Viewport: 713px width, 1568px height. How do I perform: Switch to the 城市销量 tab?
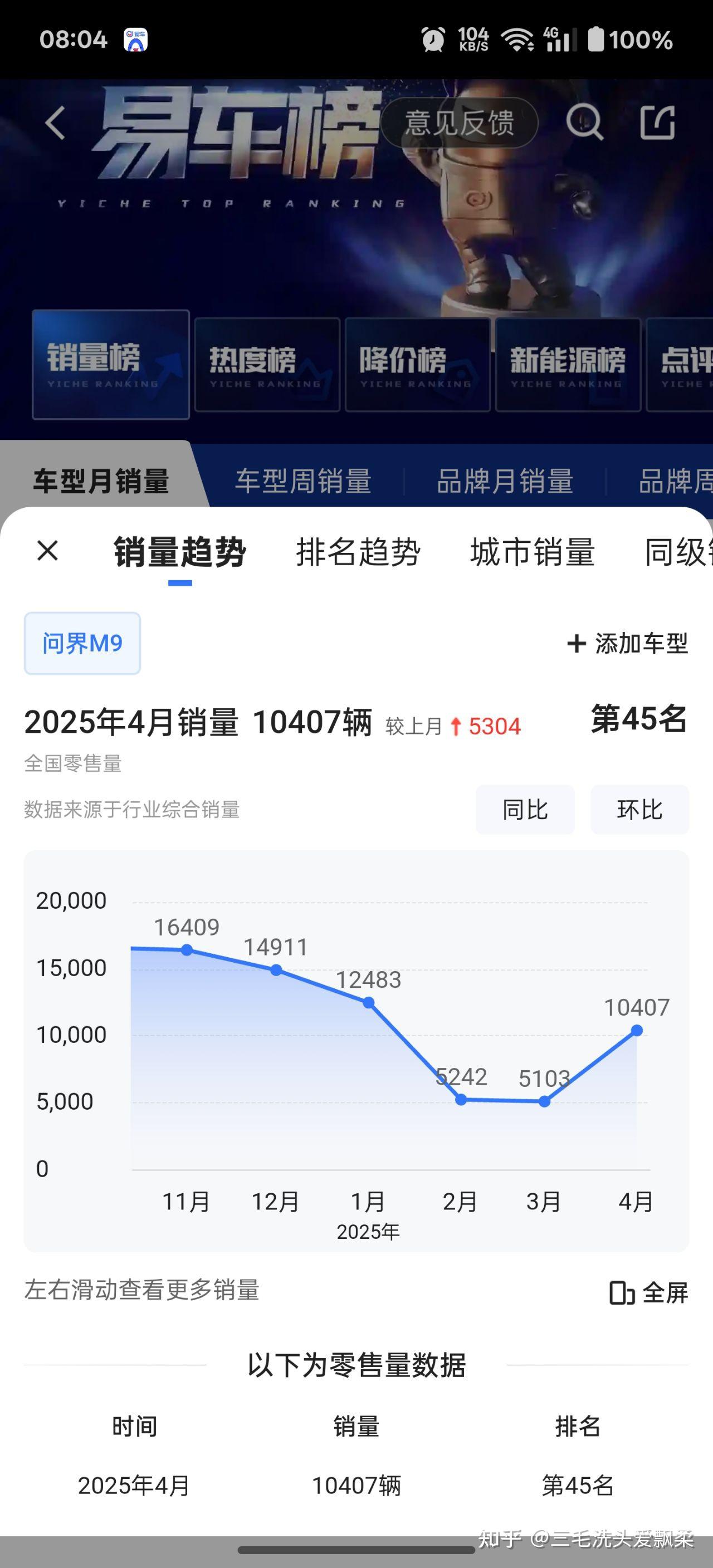coord(532,553)
